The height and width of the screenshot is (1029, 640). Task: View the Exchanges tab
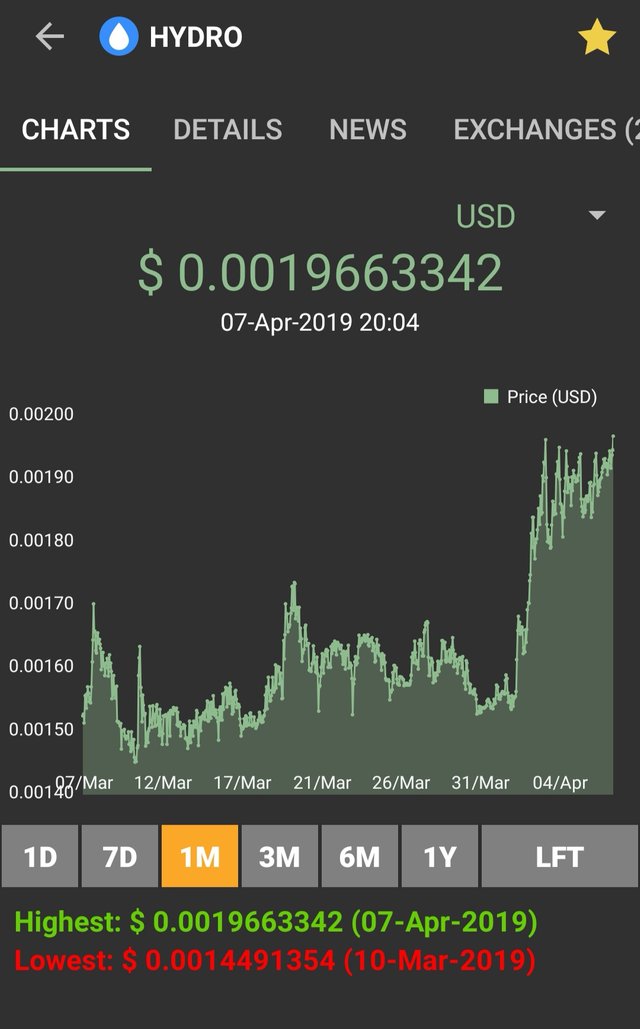(x=546, y=129)
